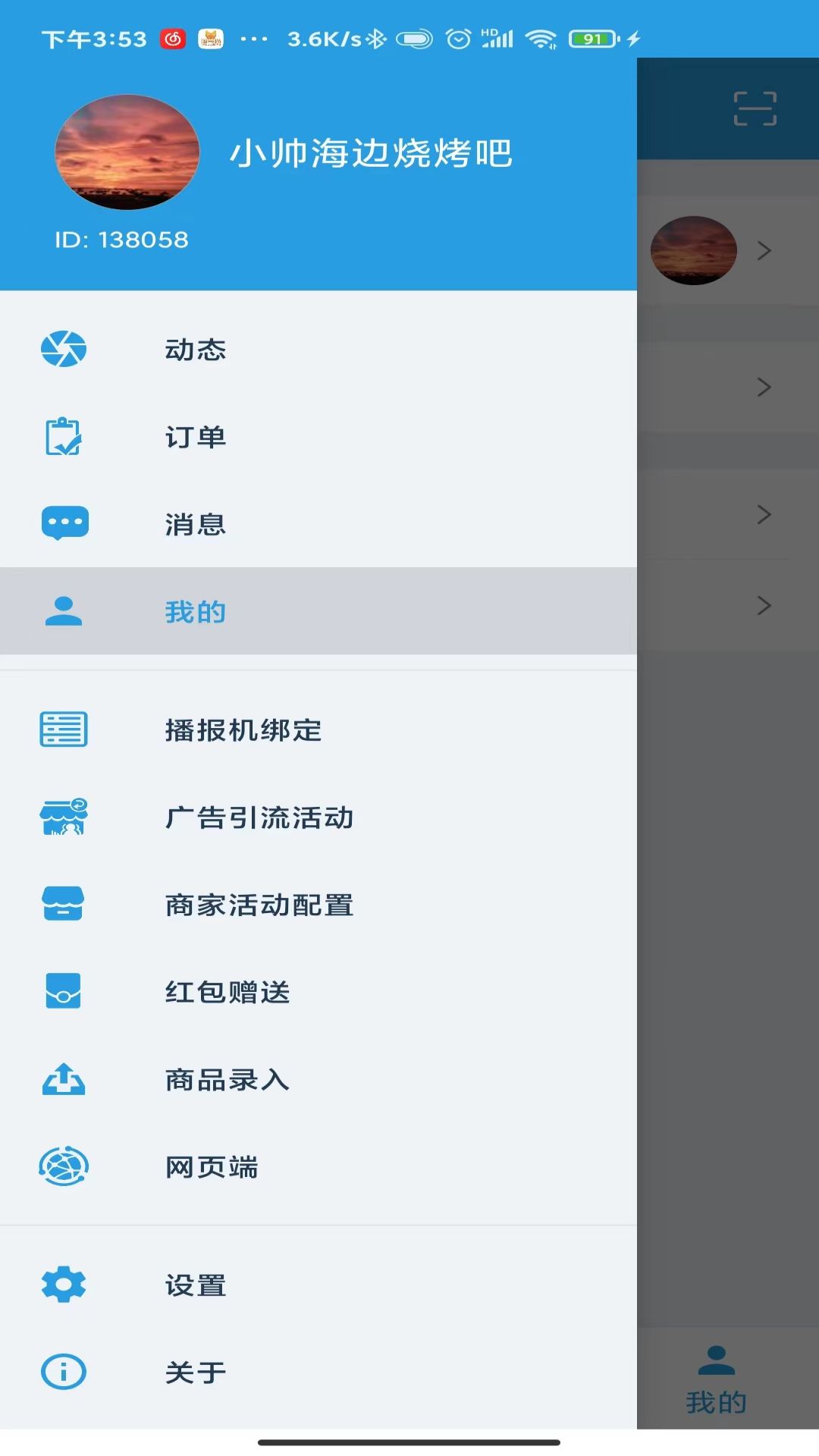Click the 我的 person icon in the drawer
Image resolution: width=819 pixels, height=1456 pixels.
tap(64, 611)
